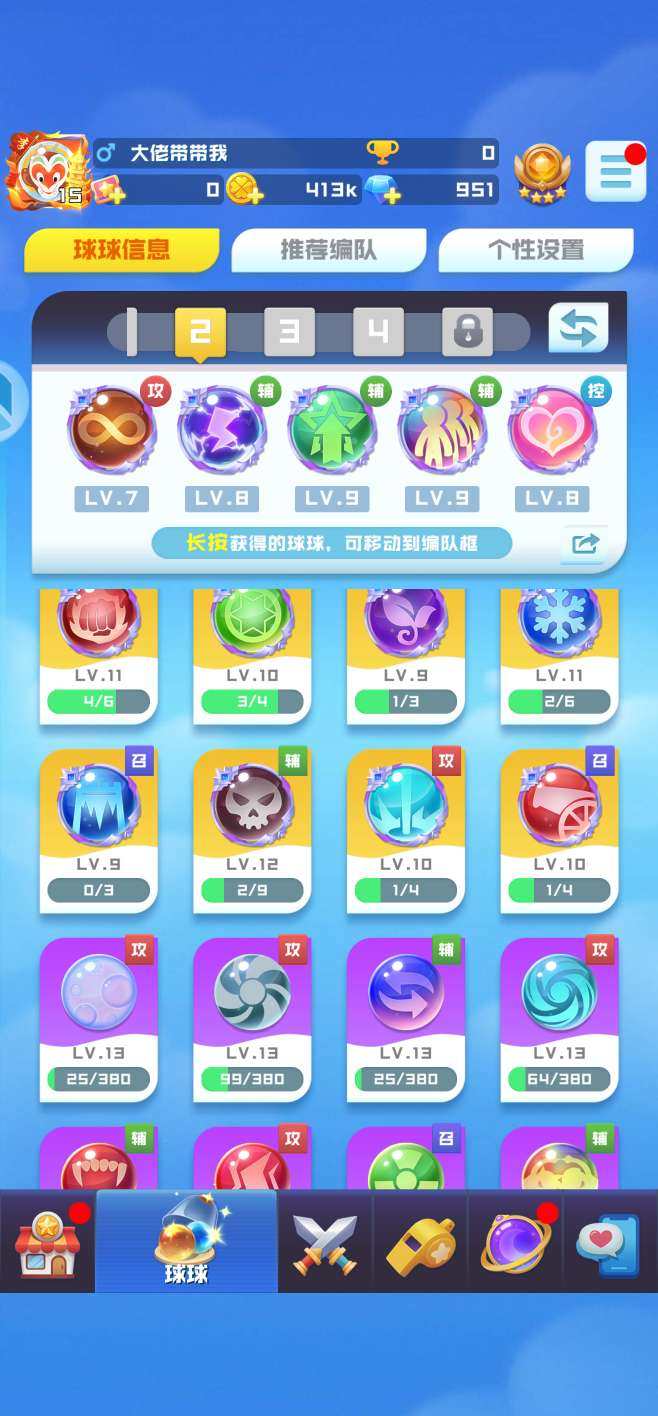Open the bubble ball card with 25/380

(x=98, y=1018)
